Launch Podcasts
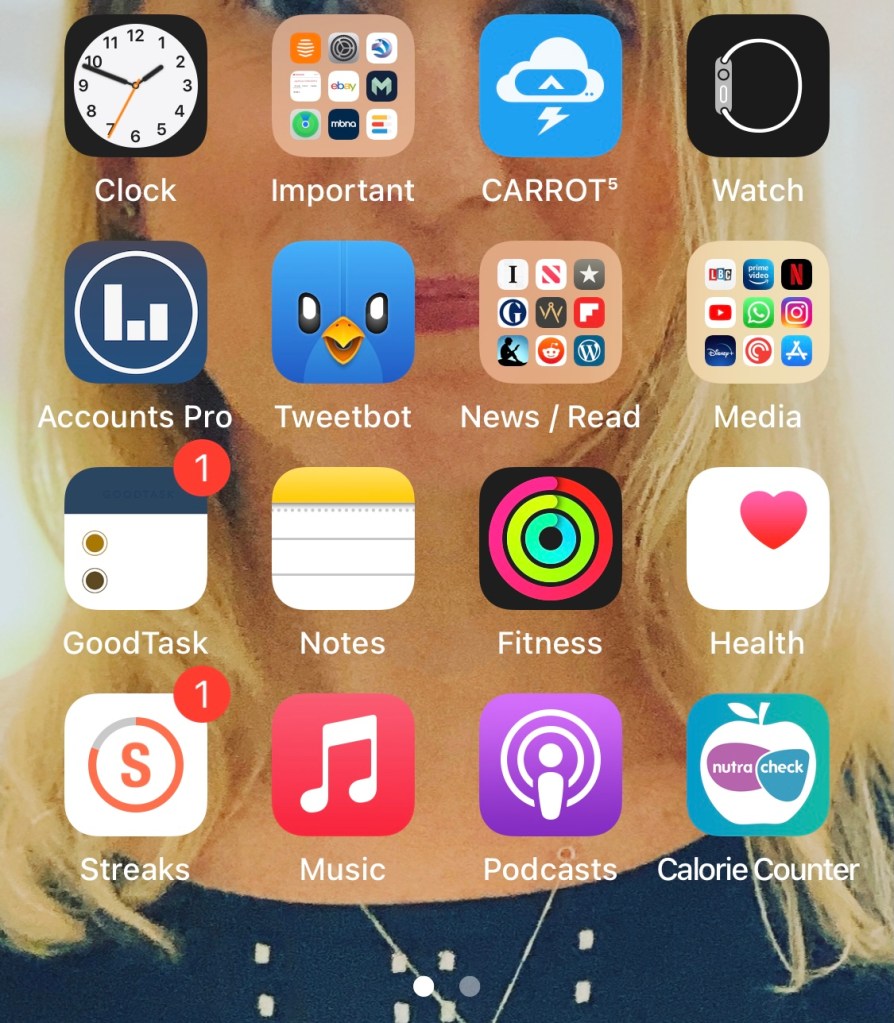This screenshot has width=894, height=1023. coord(550,765)
